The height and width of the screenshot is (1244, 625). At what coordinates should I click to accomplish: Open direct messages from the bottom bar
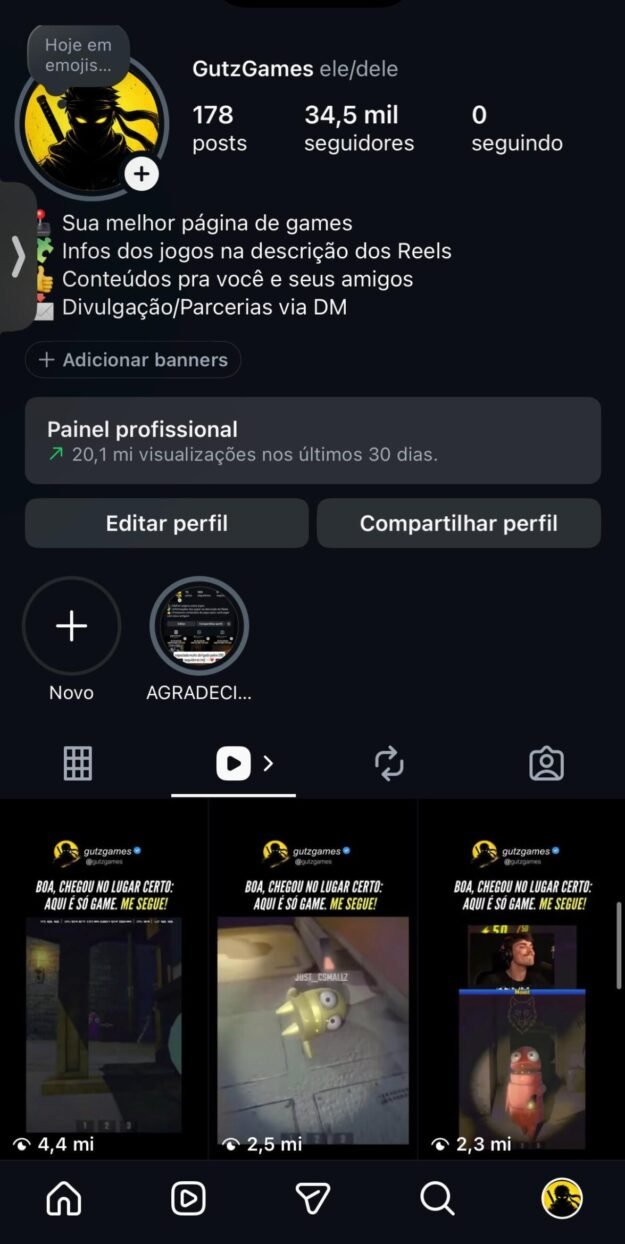coord(313,1198)
